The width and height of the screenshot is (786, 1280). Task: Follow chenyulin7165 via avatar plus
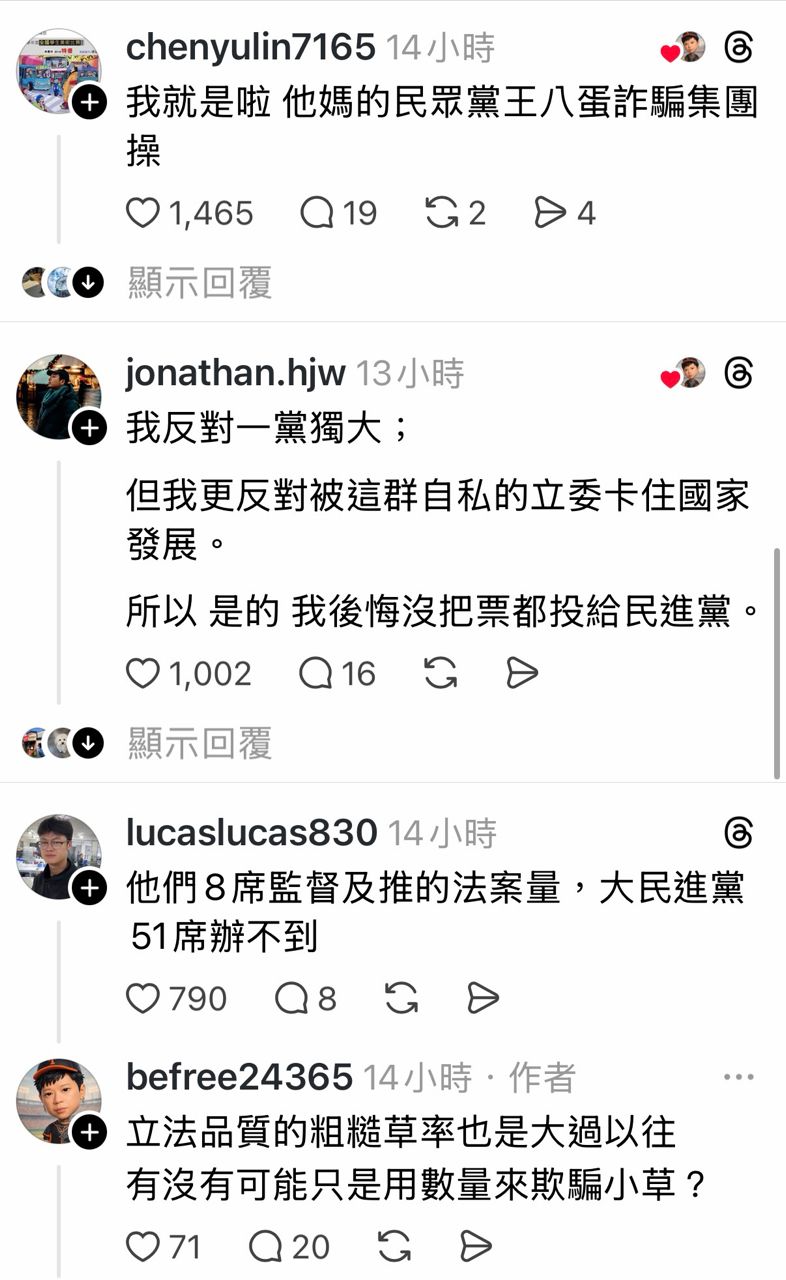tap(89, 103)
